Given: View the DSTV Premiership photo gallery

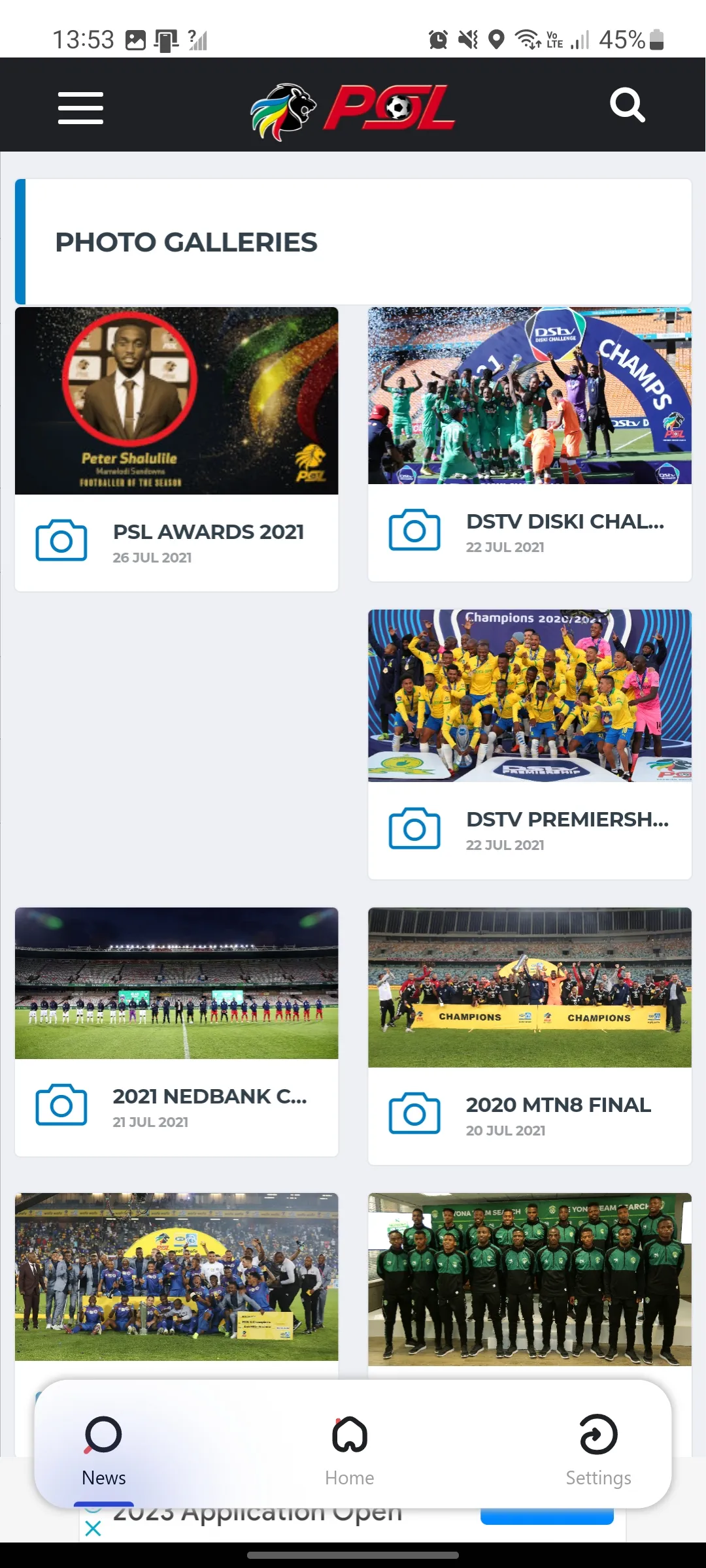Looking at the screenshot, I should [529, 744].
